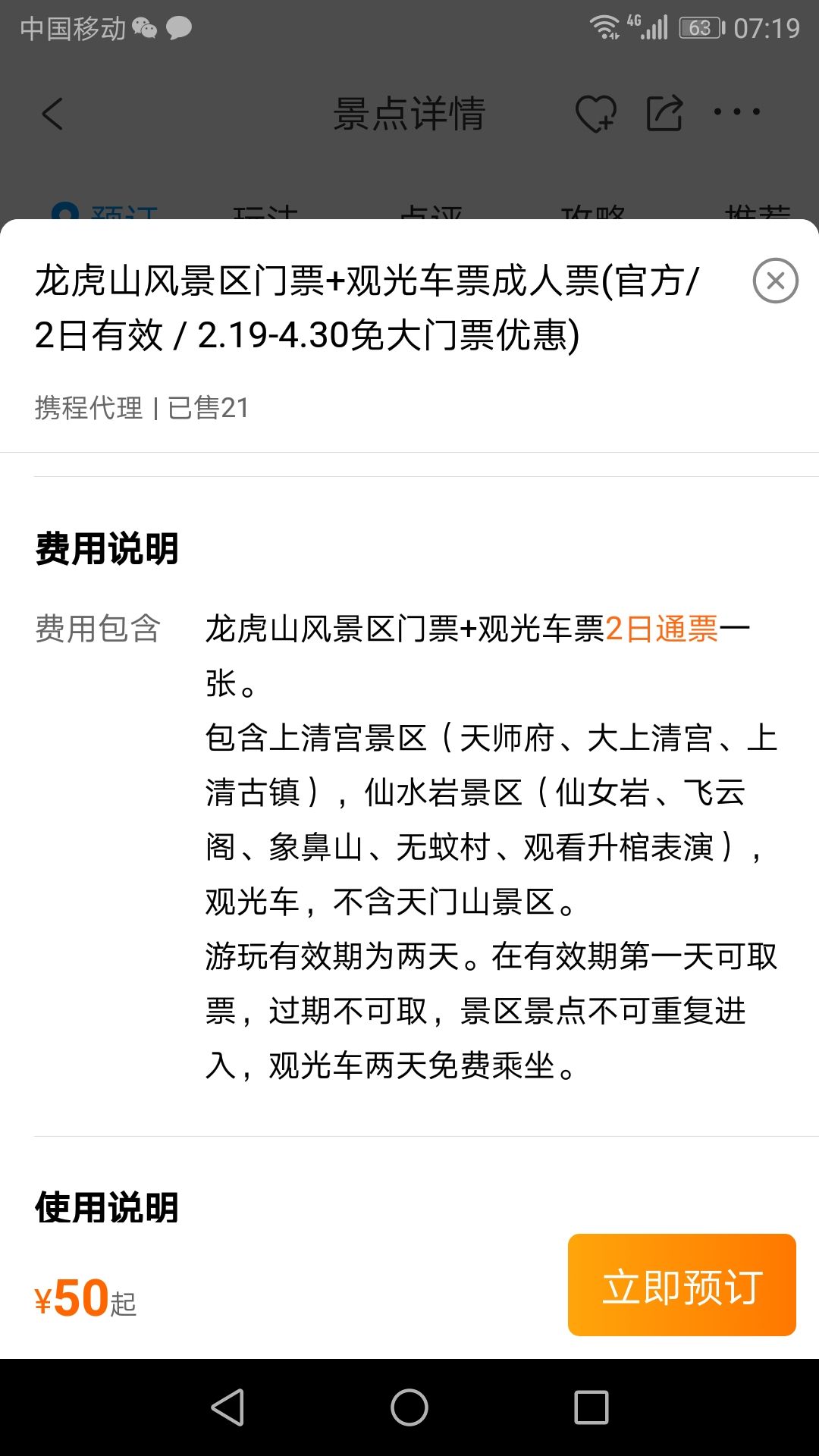Go back with the system back button
819x1456 pixels.
click(227, 1407)
